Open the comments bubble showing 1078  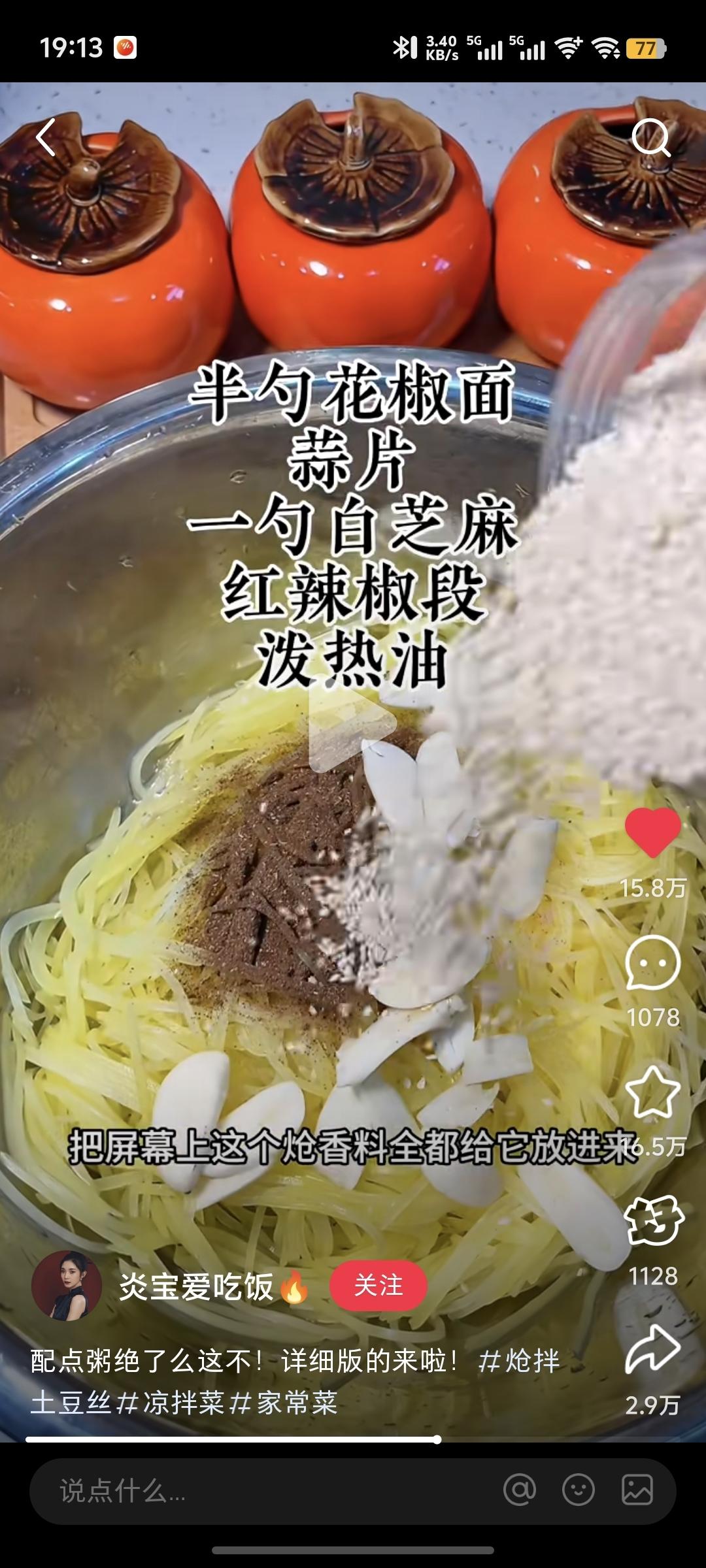652,963
